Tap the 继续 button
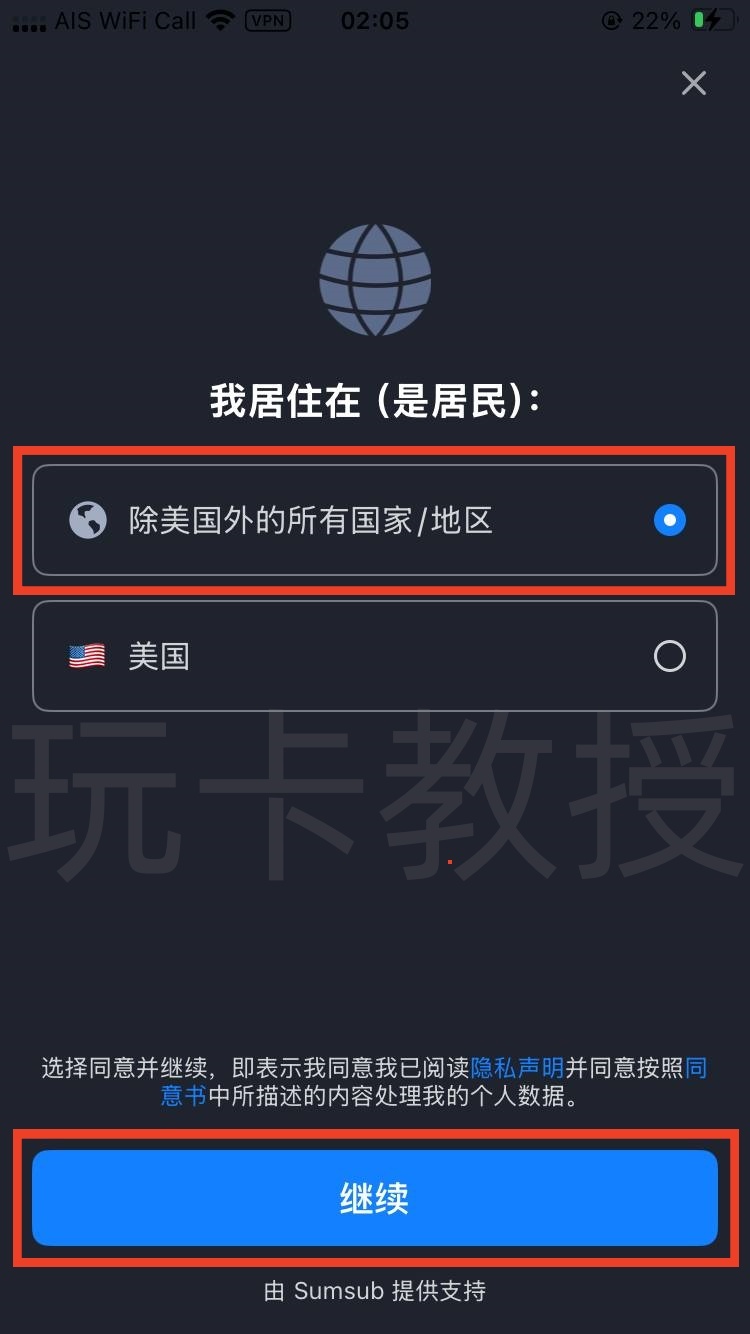Viewport: 750px width, 1334px height. 375,1198
